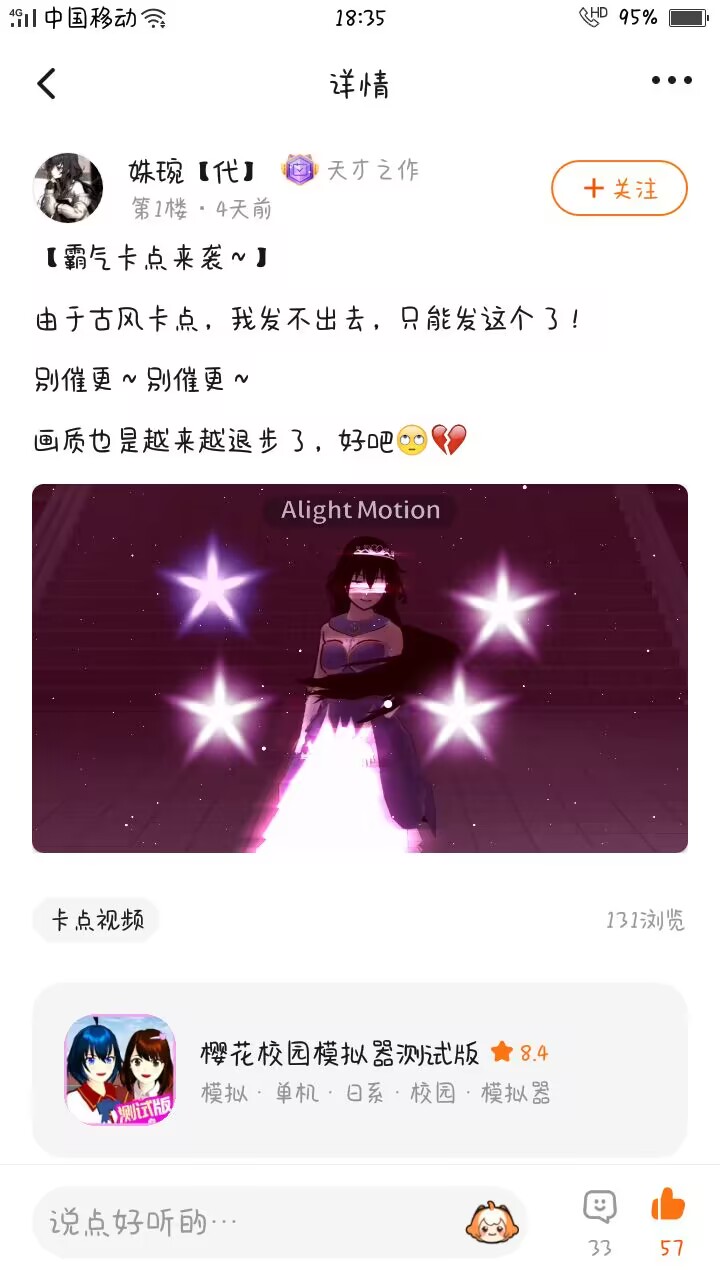Play the Alight Motion video
Screen dimensions: 720x1280
(x=360, y=668)
